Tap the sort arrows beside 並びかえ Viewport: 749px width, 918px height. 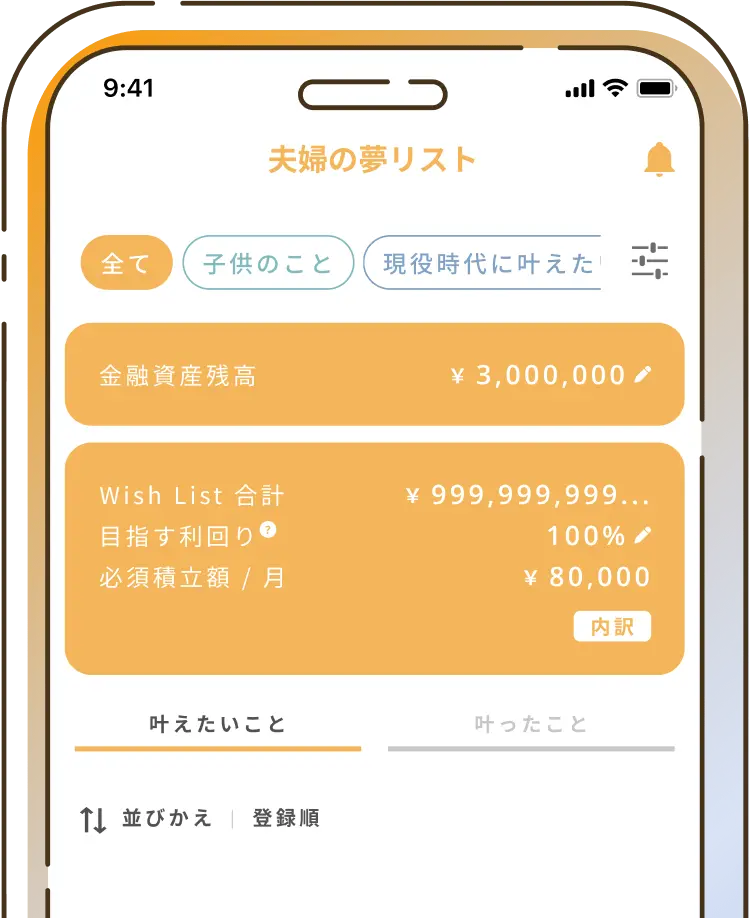94,817
